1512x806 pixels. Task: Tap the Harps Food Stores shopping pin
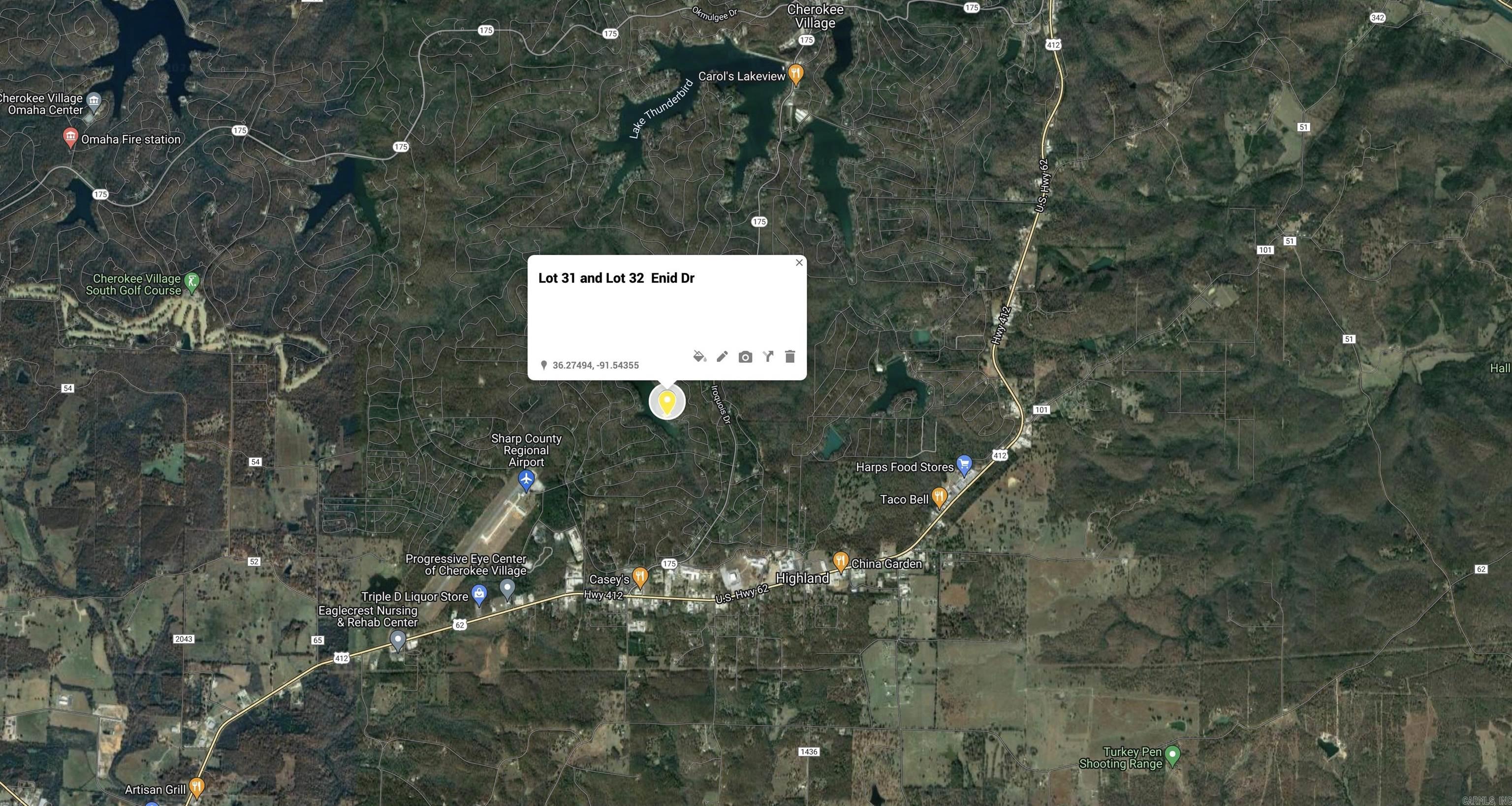pos(964,465)
